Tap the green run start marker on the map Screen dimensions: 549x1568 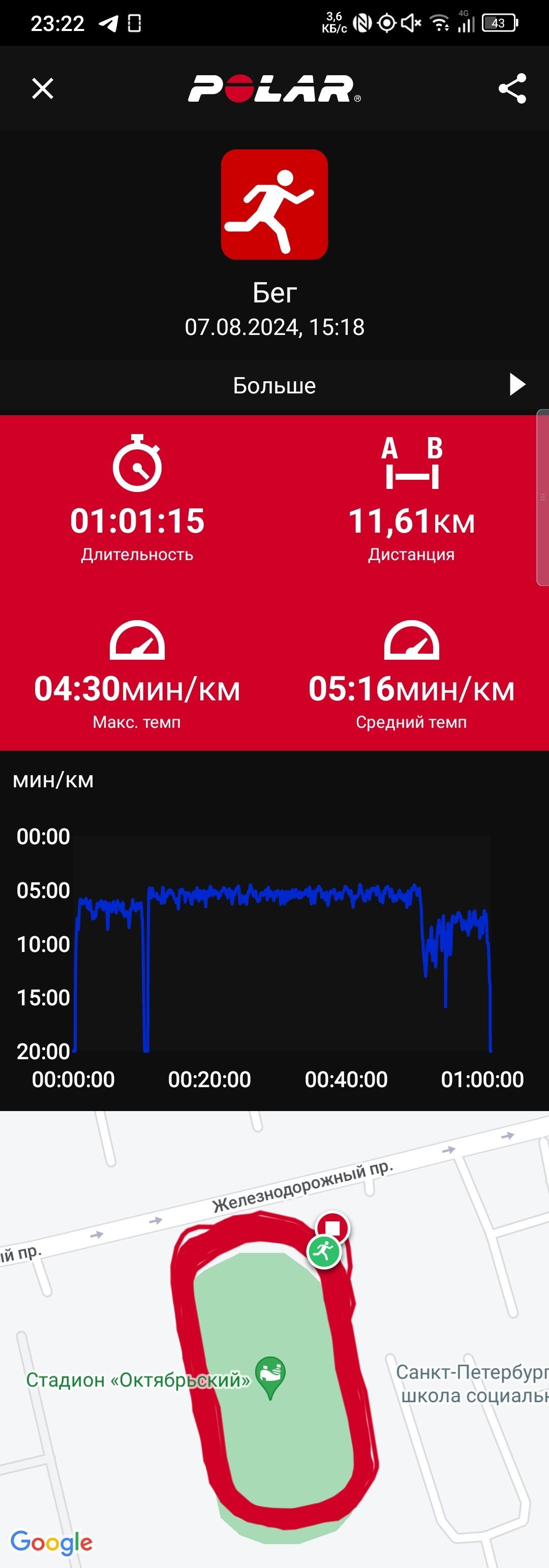[x=324, y=1252]
